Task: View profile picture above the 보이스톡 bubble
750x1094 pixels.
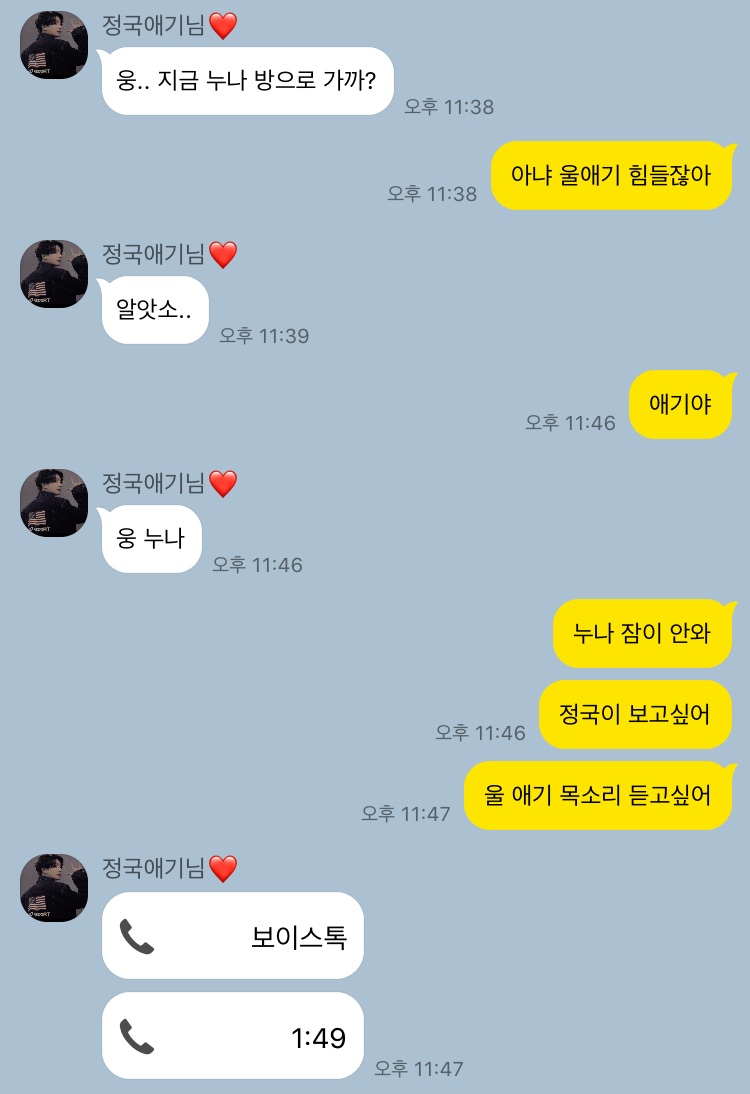Action: pyautogui.click(x=54, y=888)
